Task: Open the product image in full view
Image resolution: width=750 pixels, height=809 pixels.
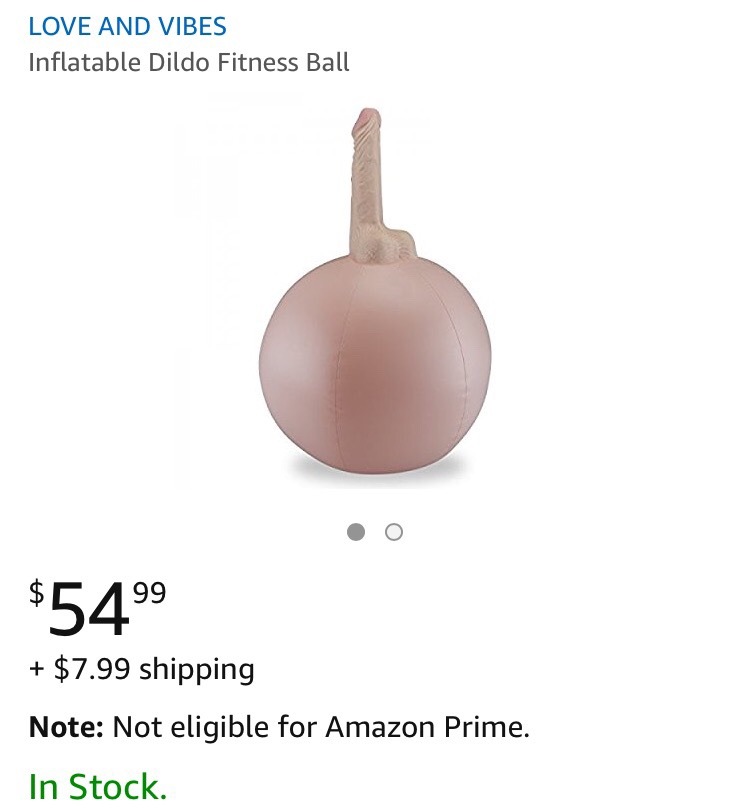Action: [374, 300]
